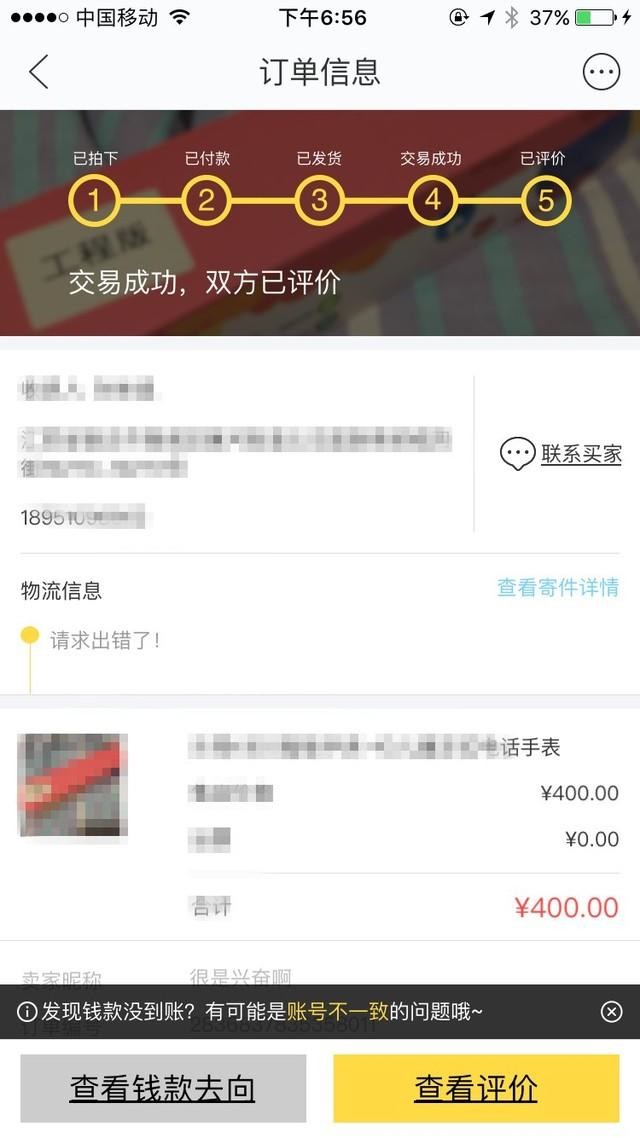Open the three-dot overflow menu
Screen dimensions: 640x1138
coord(601,72)
